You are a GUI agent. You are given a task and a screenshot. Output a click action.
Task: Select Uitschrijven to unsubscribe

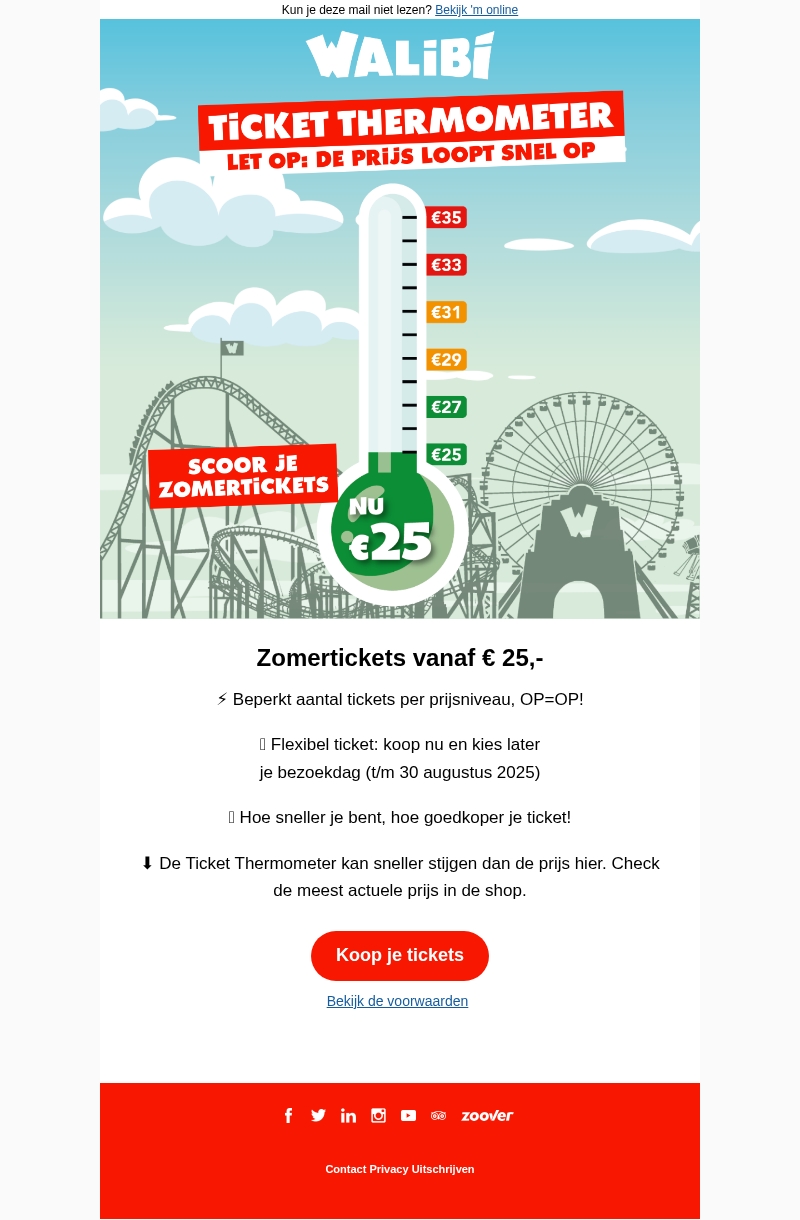(443, 1169)
